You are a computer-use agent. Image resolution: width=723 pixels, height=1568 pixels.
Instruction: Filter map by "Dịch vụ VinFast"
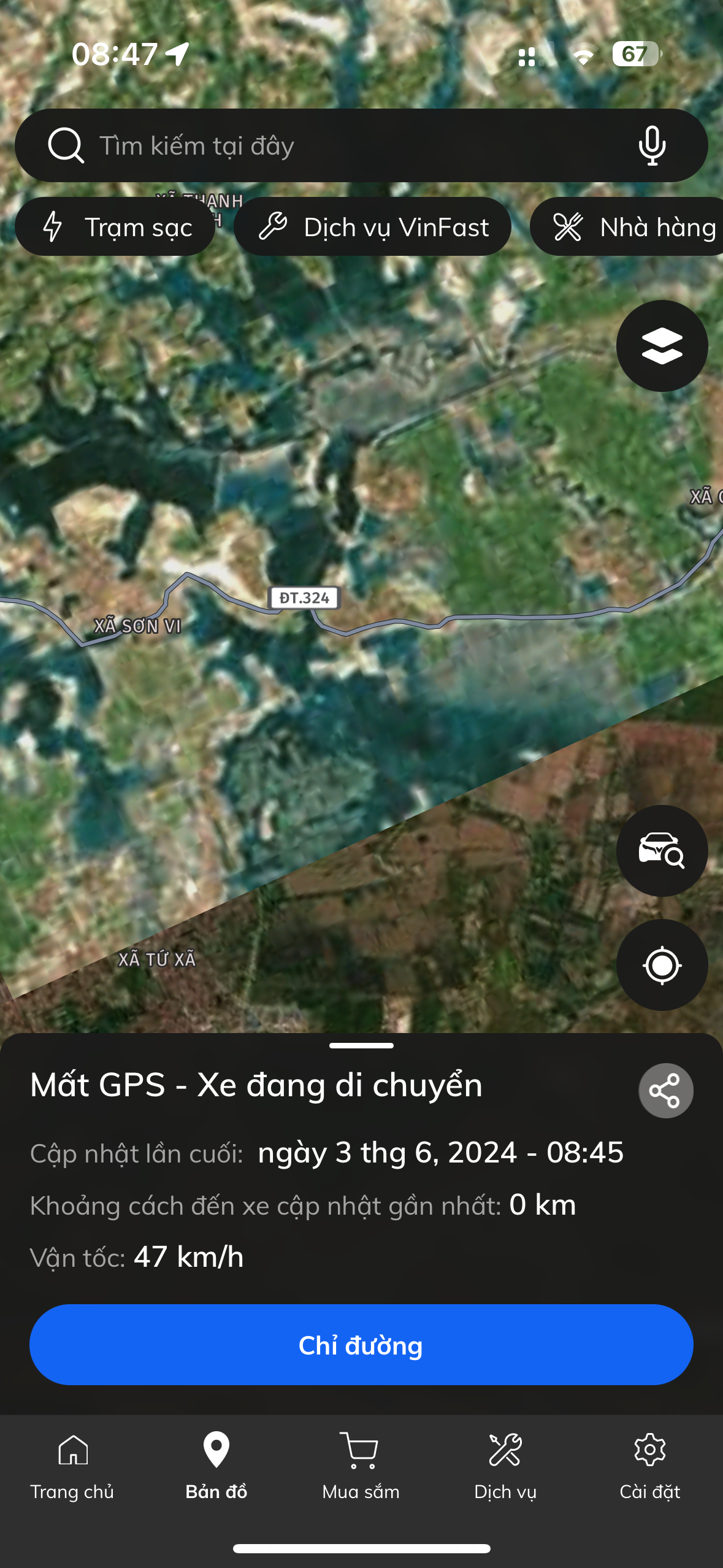pyautogui.click(x=372, y=227)
